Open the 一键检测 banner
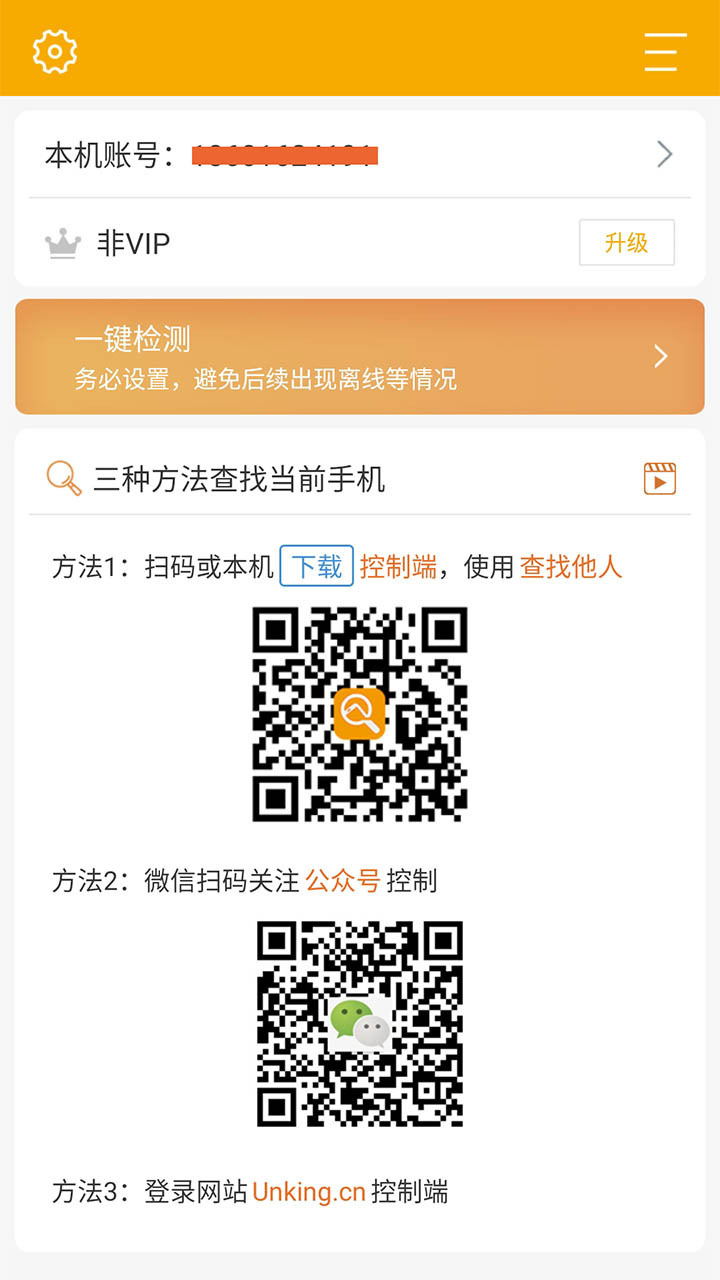 (x=360, y=357)
